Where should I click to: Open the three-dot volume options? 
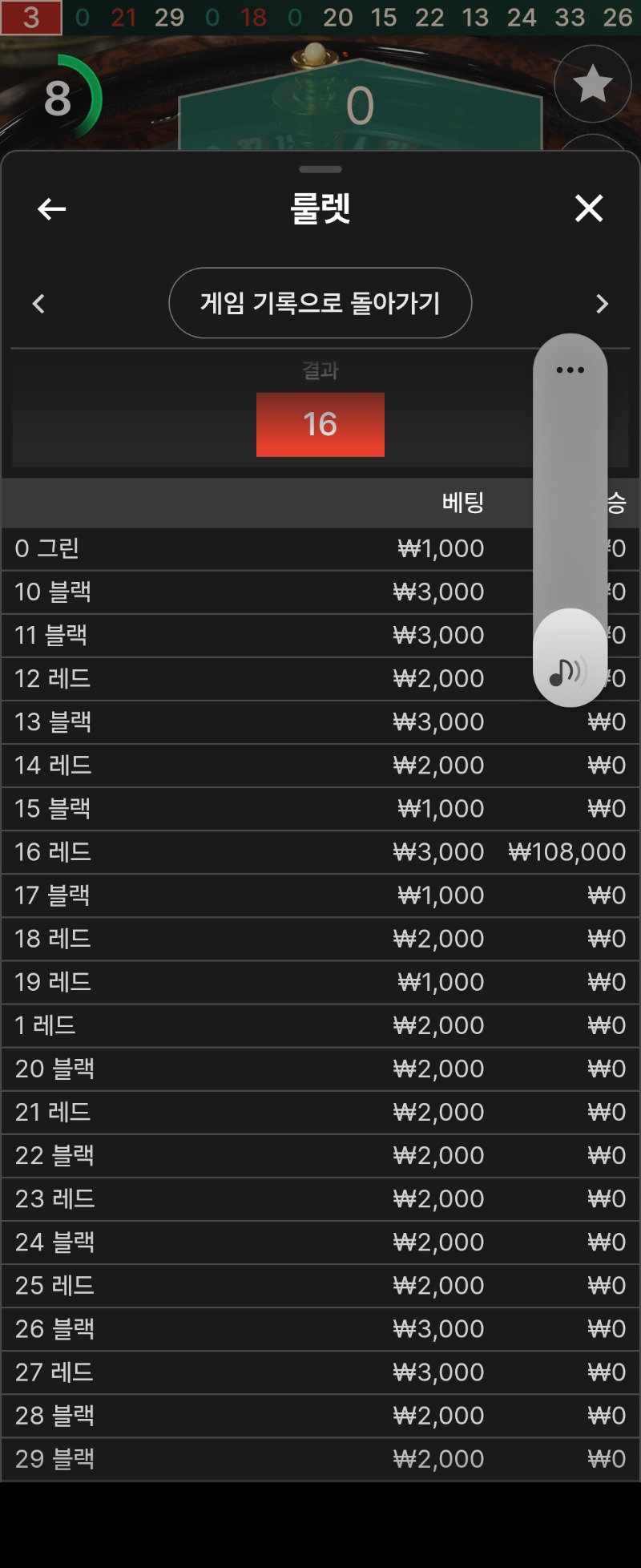[x=570, y=370]
